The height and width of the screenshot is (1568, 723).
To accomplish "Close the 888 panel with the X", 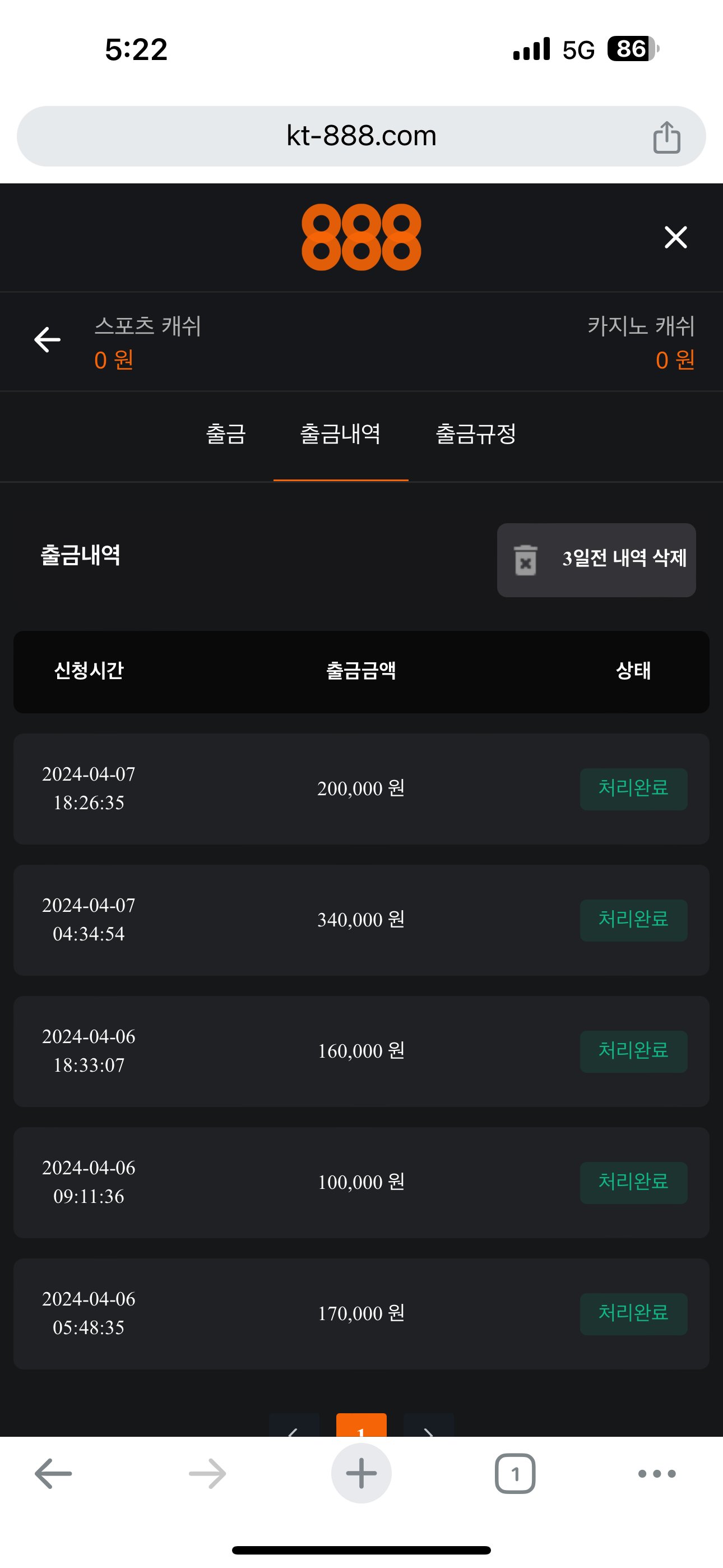I will [675, 237].
